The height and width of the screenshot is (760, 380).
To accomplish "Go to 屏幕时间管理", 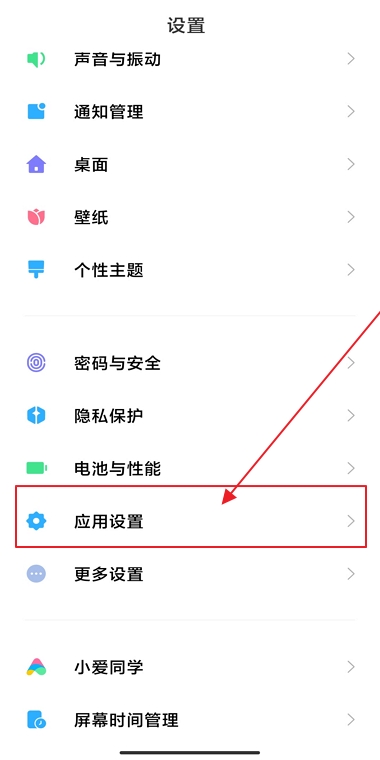I will pos(190,720).
